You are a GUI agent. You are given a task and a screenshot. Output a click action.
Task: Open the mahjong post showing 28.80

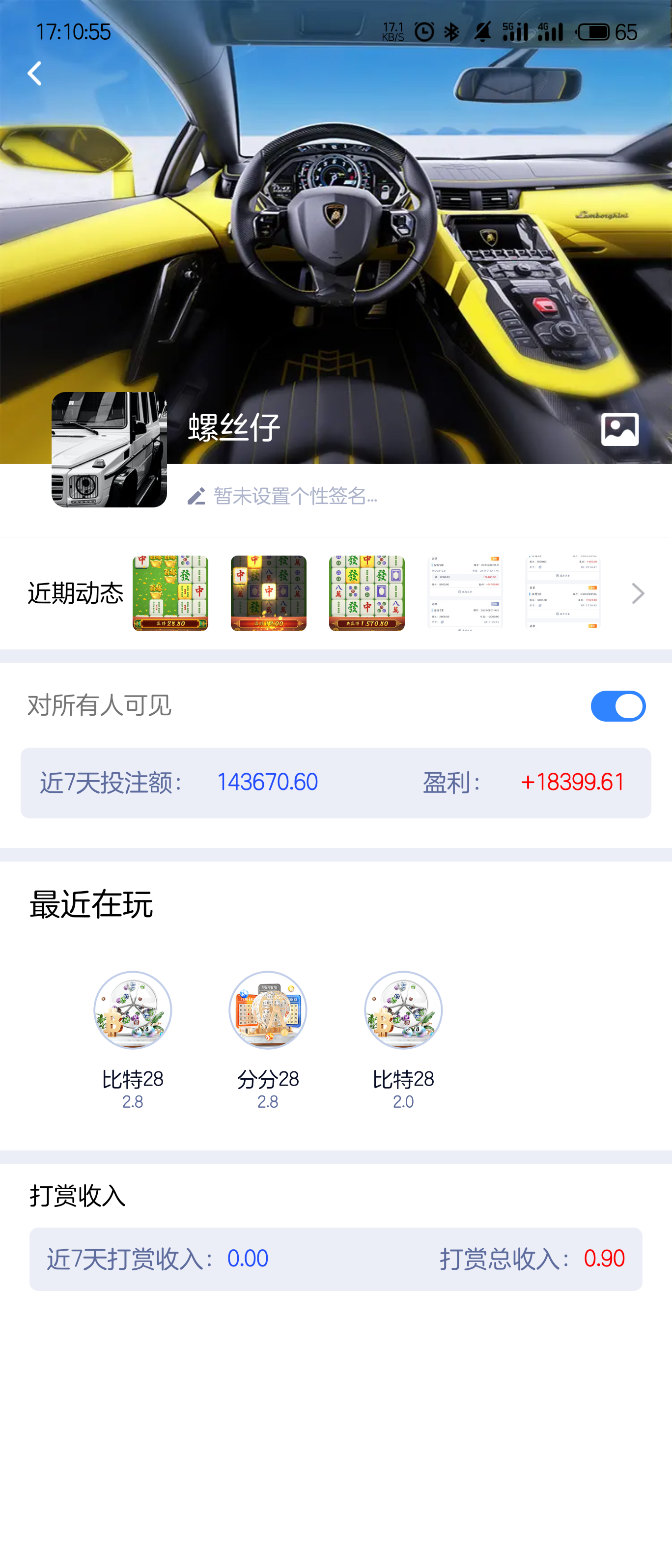coord(170,593)
